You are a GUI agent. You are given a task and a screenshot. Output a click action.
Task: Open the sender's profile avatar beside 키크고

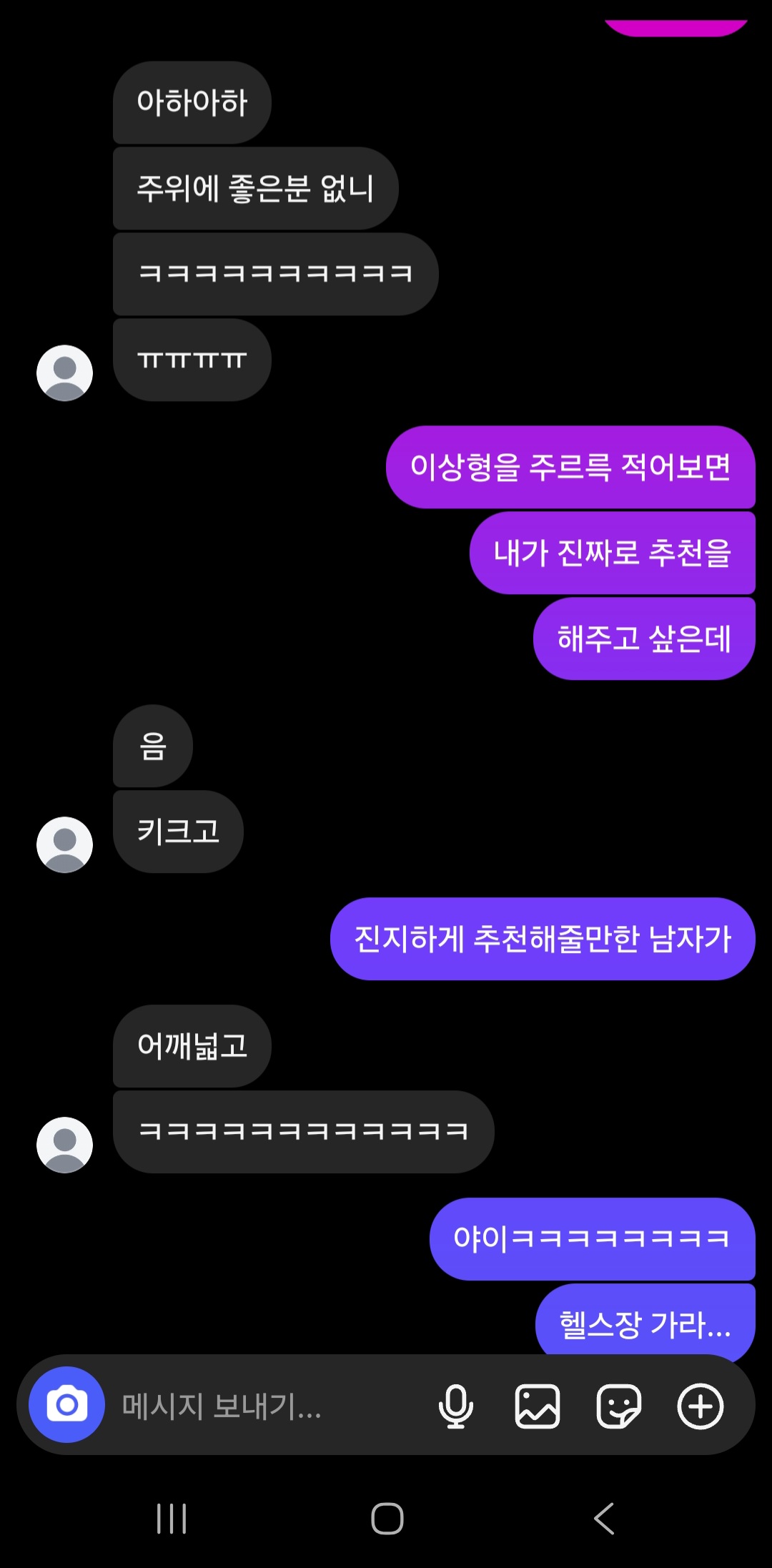[x=64, y=844]
